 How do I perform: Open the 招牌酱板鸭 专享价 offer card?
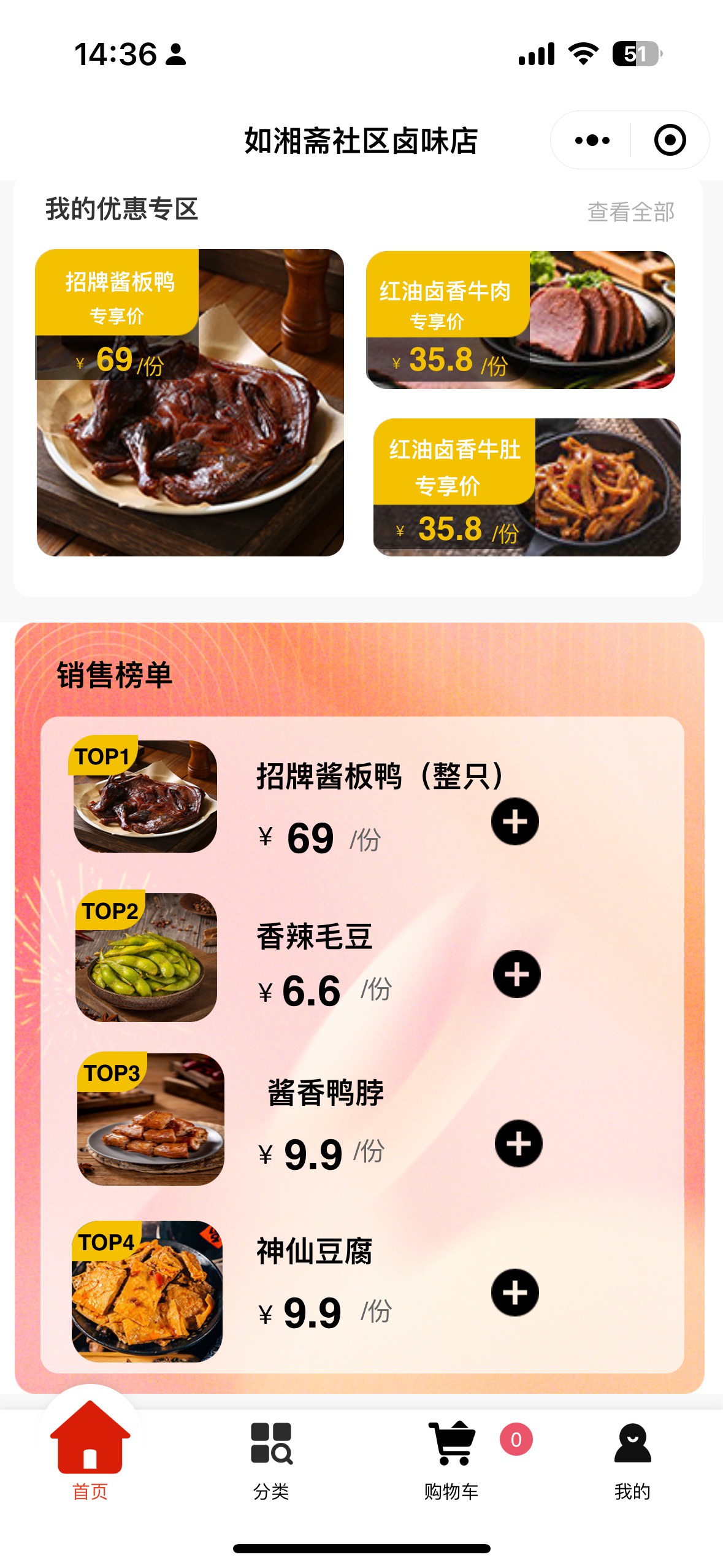click(190, 402)
